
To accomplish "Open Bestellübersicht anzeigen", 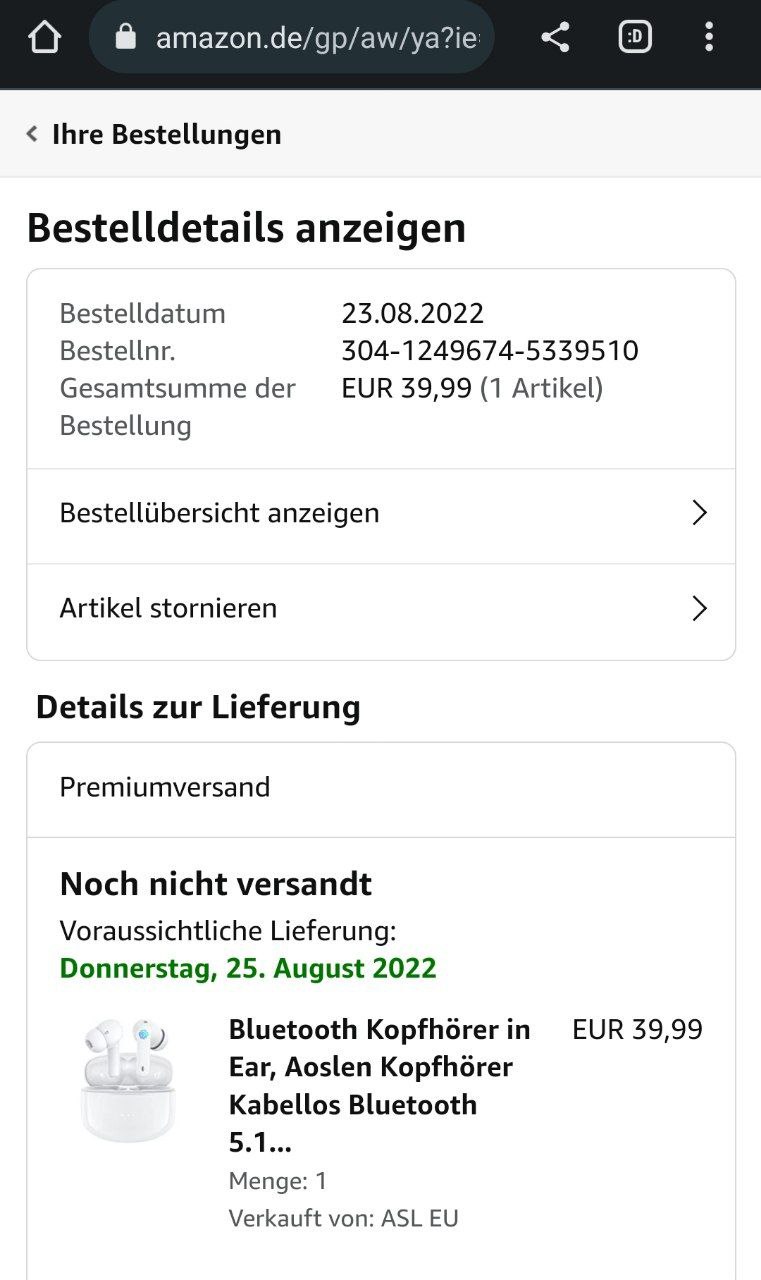I will [x=380, y=514].
